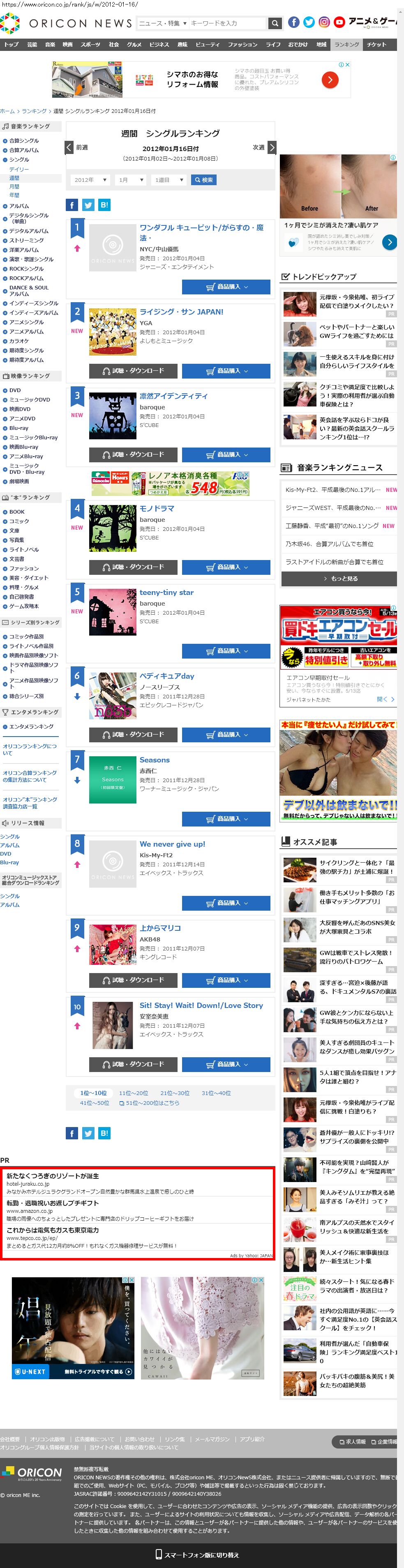The height and width of the screenshot is (1568, 404).
Task: Select 合算アルバム in the left menu
Action: point(24,150)
